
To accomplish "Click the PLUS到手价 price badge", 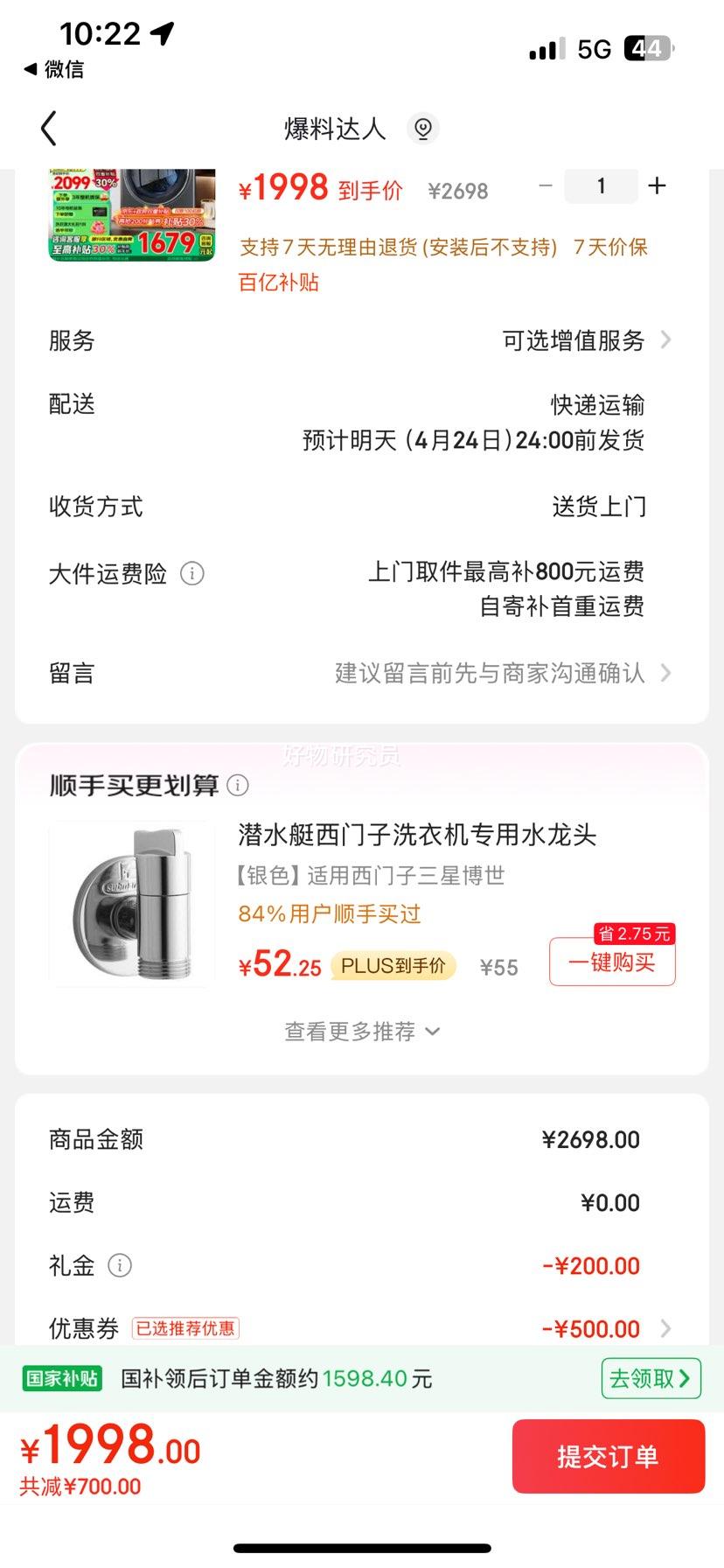I will (393, 966).
